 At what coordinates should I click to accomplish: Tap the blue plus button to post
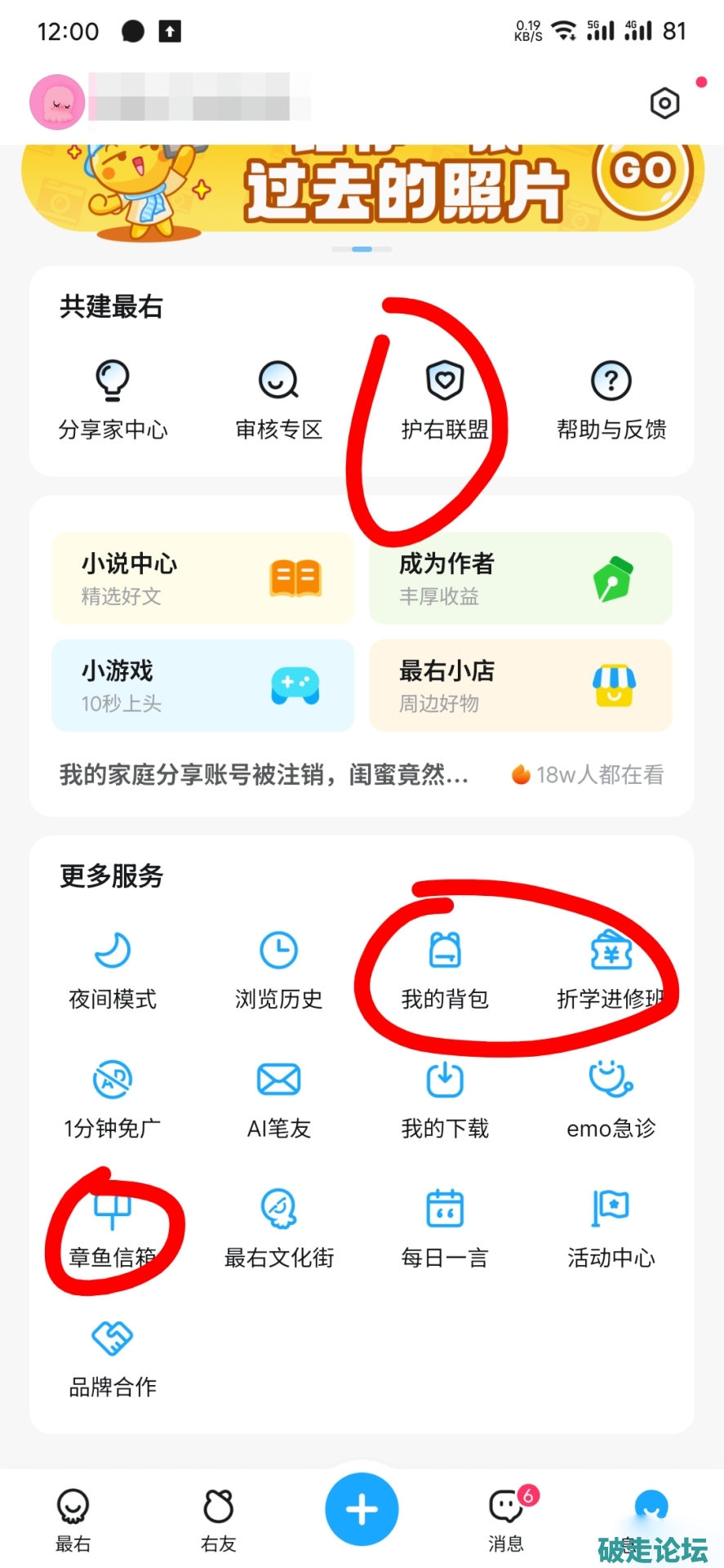[x=362, y=1509]
